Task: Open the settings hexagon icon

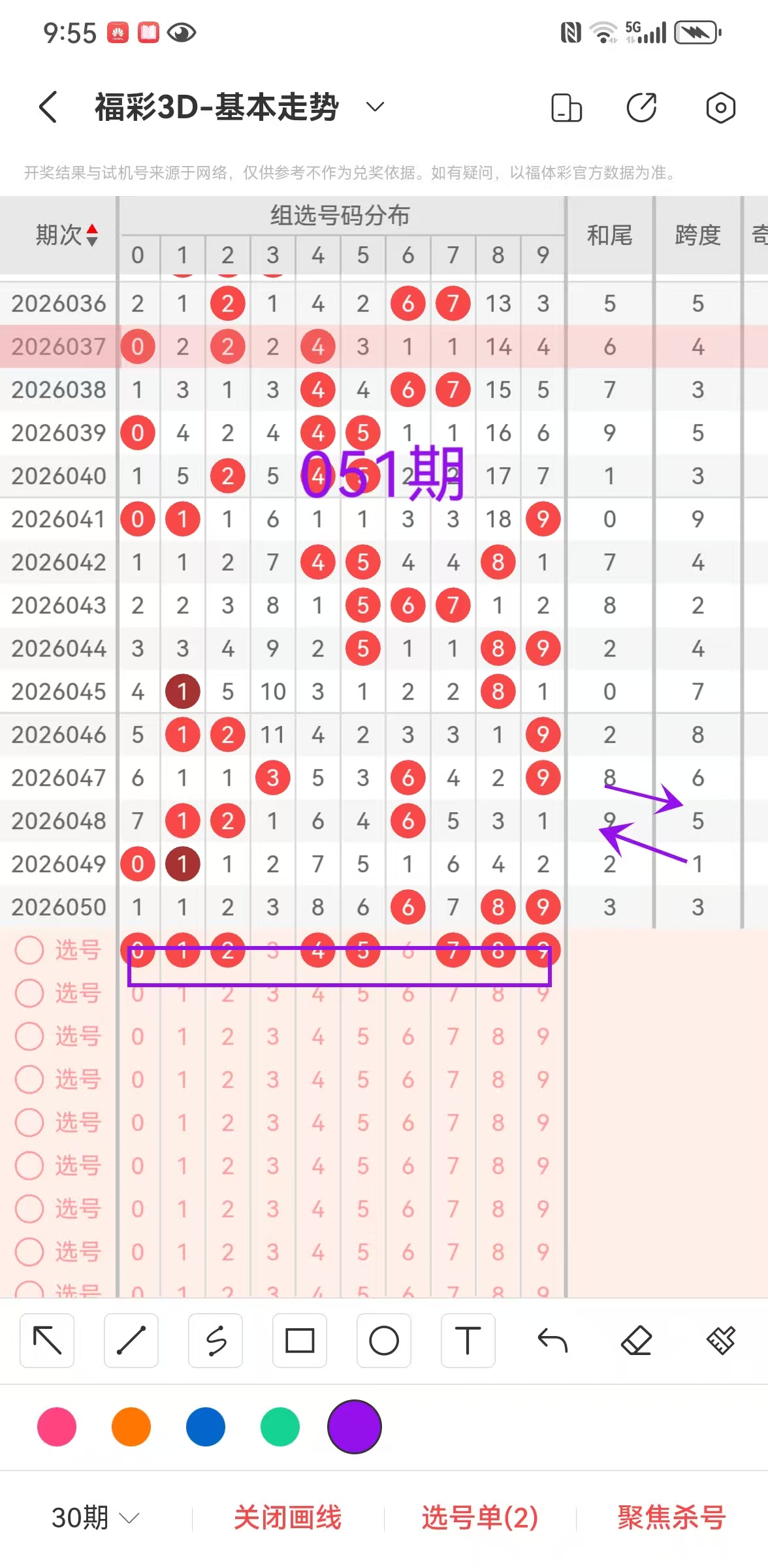Action: (x=720, y=108)
